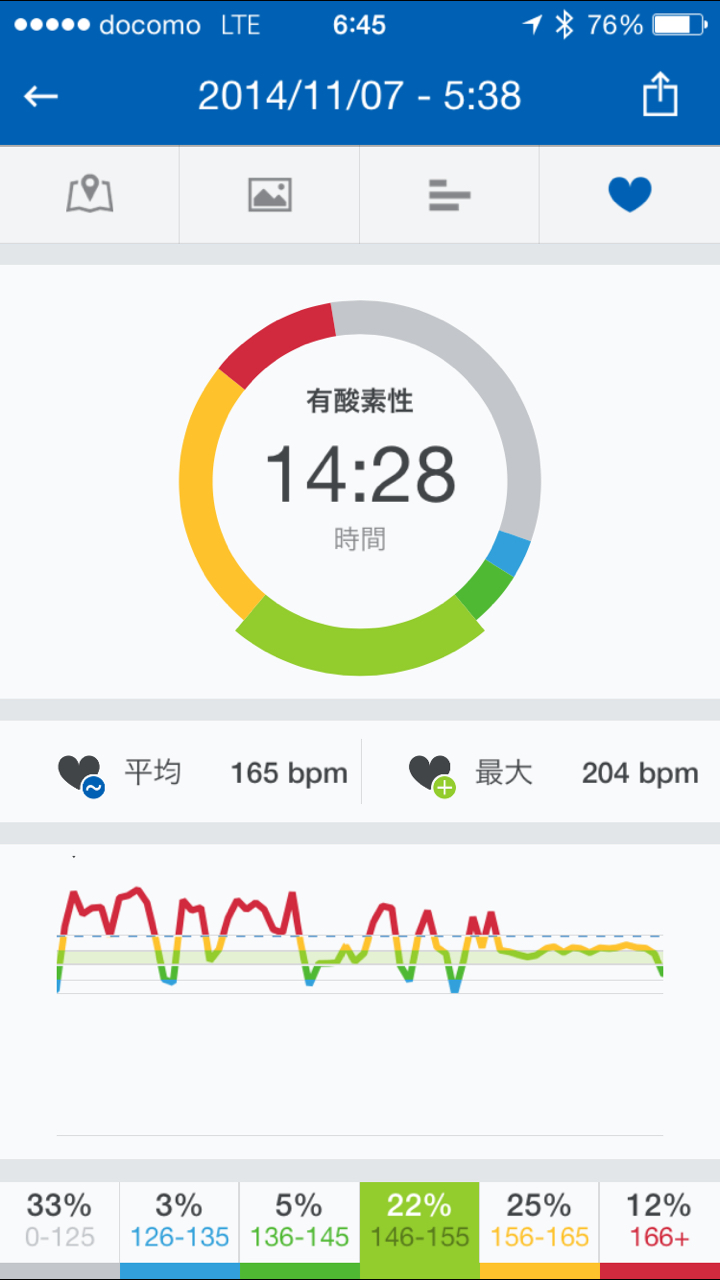Image resolution: width=720 pixels, height=1280 pixels.
Task: Switch to the map tab
Action: pos(90,194)
